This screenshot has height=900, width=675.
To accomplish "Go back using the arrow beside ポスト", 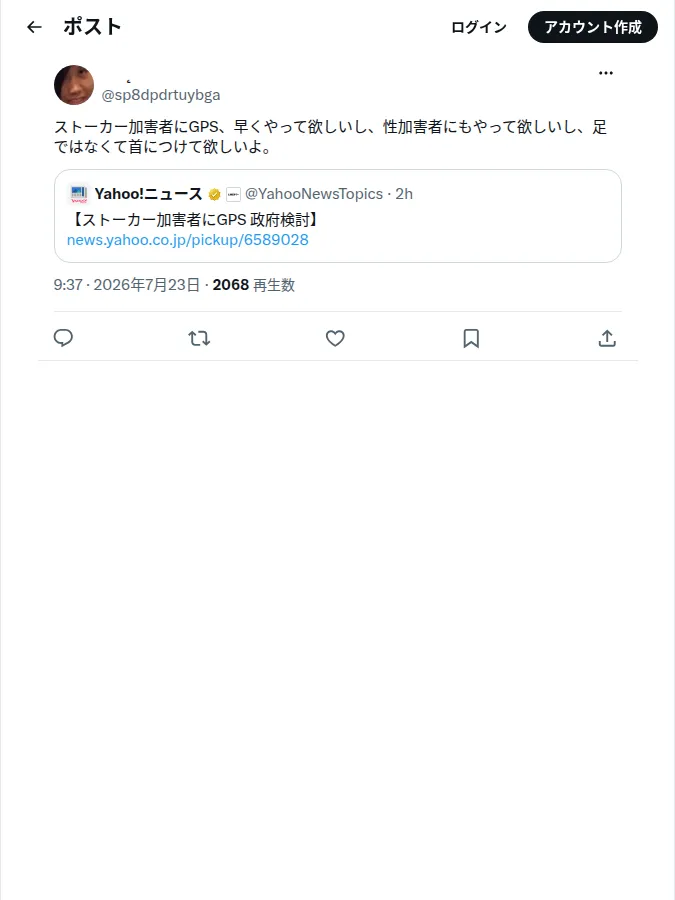I will (34, 27).
